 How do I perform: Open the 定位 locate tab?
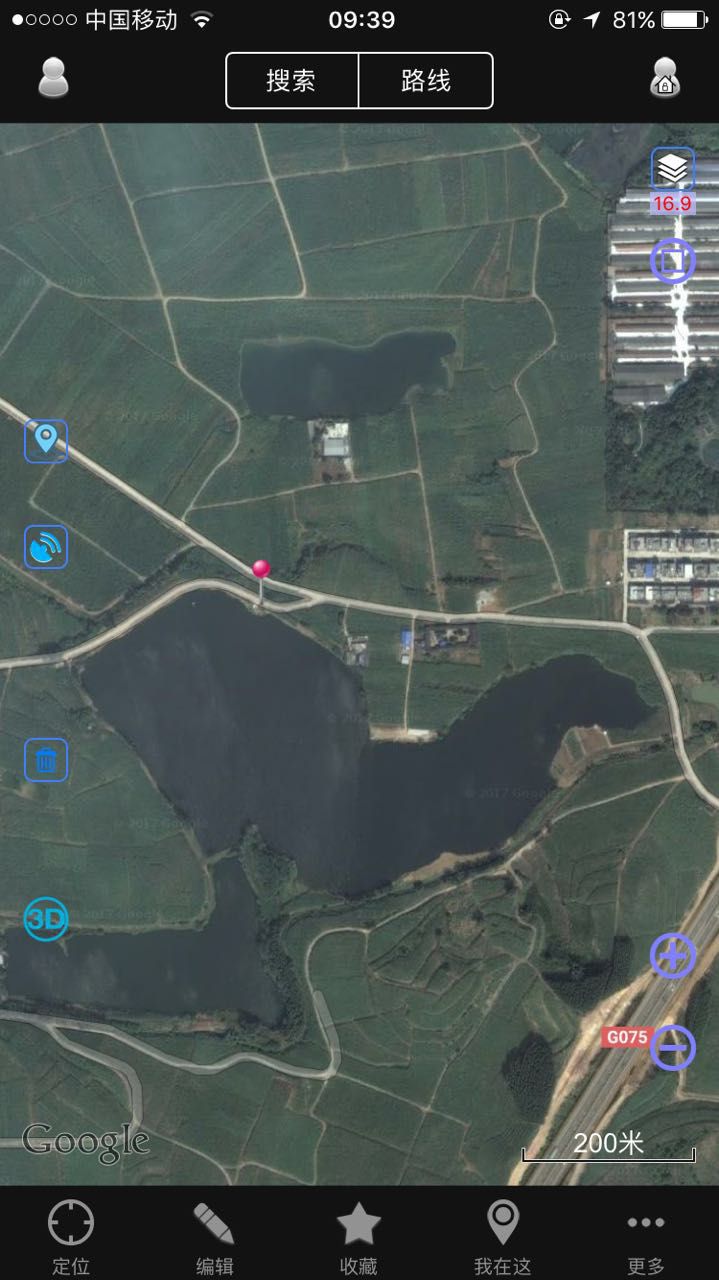[x=71, y=1235]
